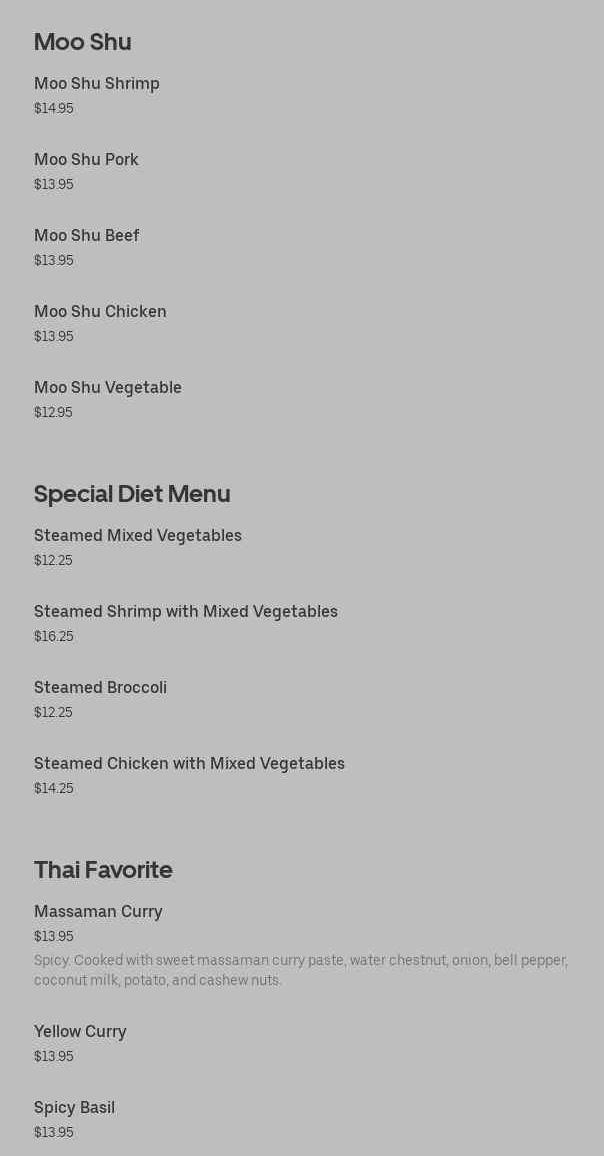Screen dimensions: 604x1156
Task: Open the Massaman Curry dish
Action: point(98,912)
